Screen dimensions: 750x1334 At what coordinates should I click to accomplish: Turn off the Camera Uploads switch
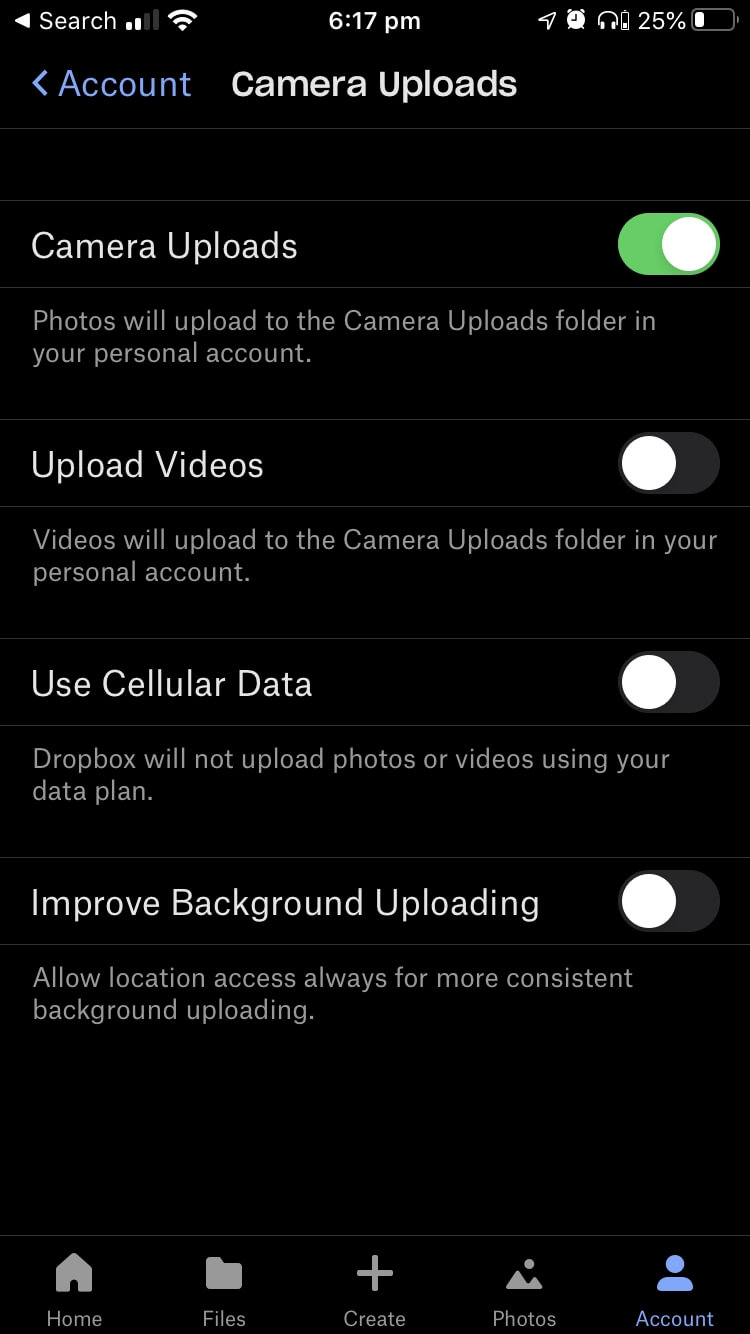coord(668,244)
